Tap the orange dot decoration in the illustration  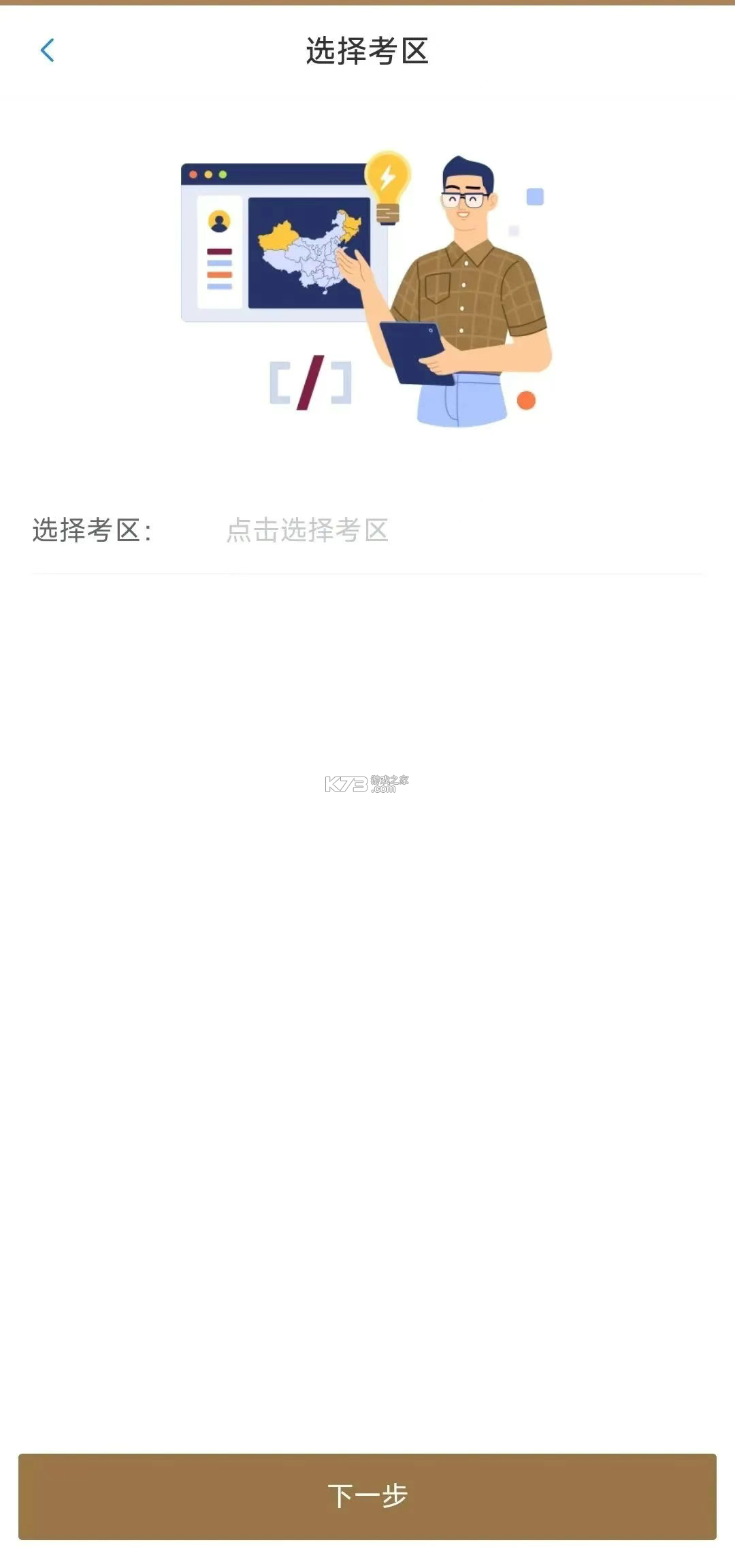click(x=524, y=402)
